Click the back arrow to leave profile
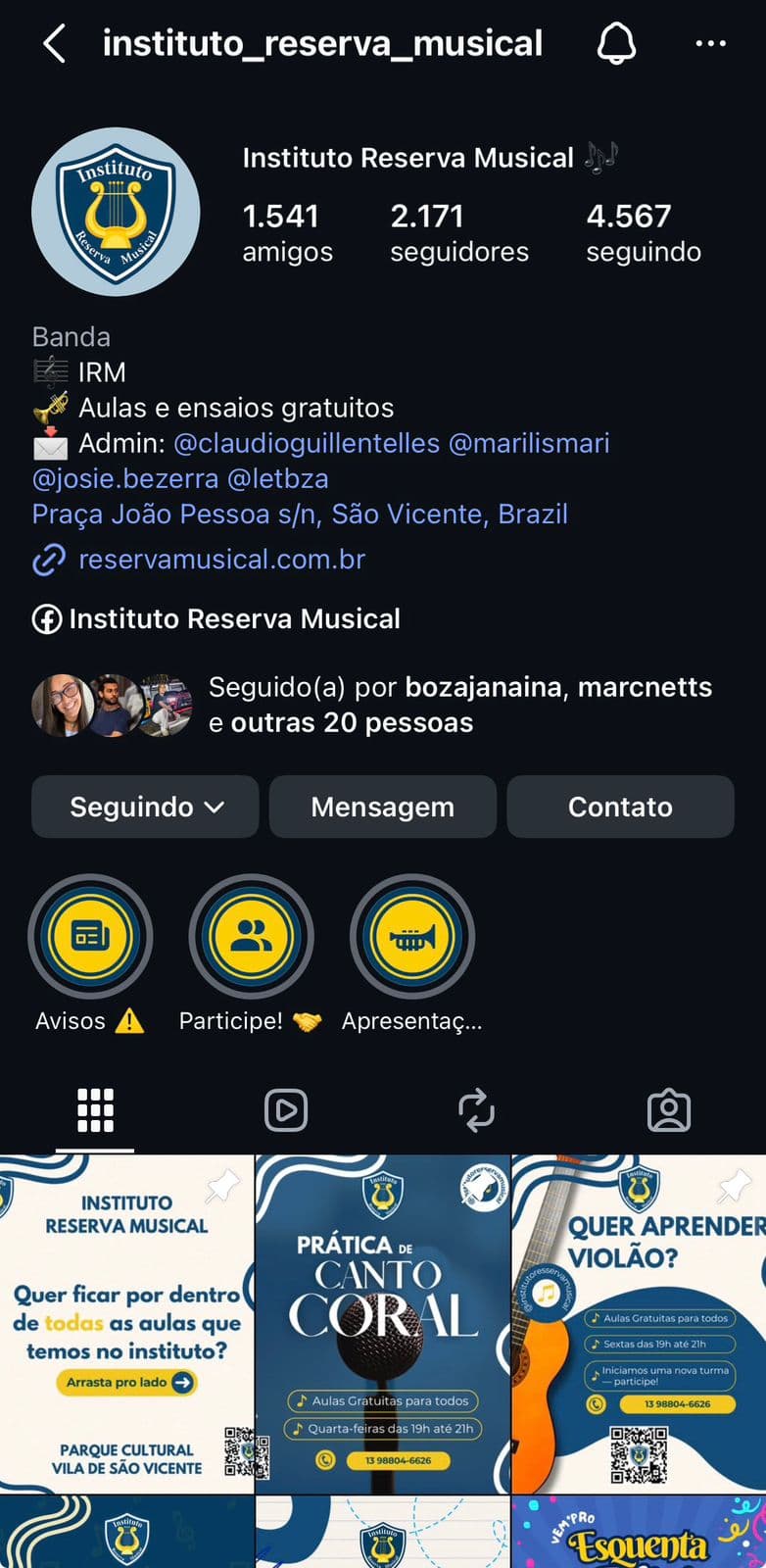The width and height of the screenshot is (766, 1568). 54,43
